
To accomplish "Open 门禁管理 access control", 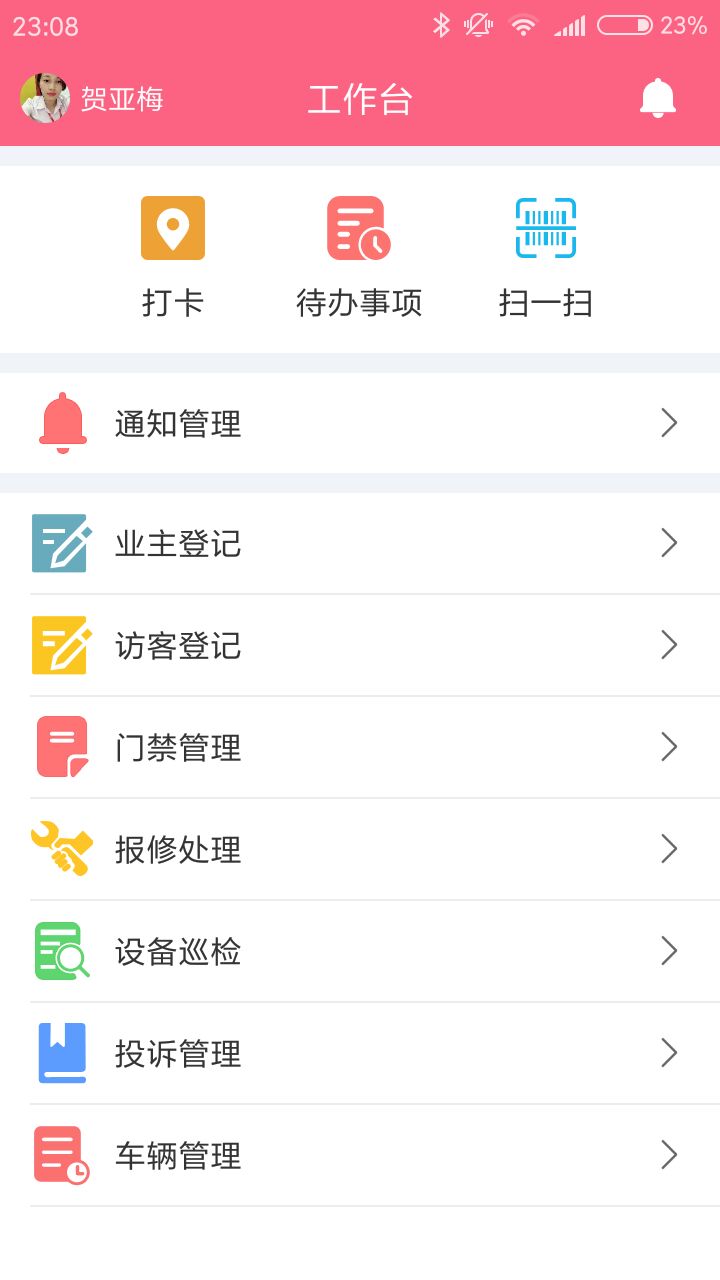I will [x=360, y=747].
